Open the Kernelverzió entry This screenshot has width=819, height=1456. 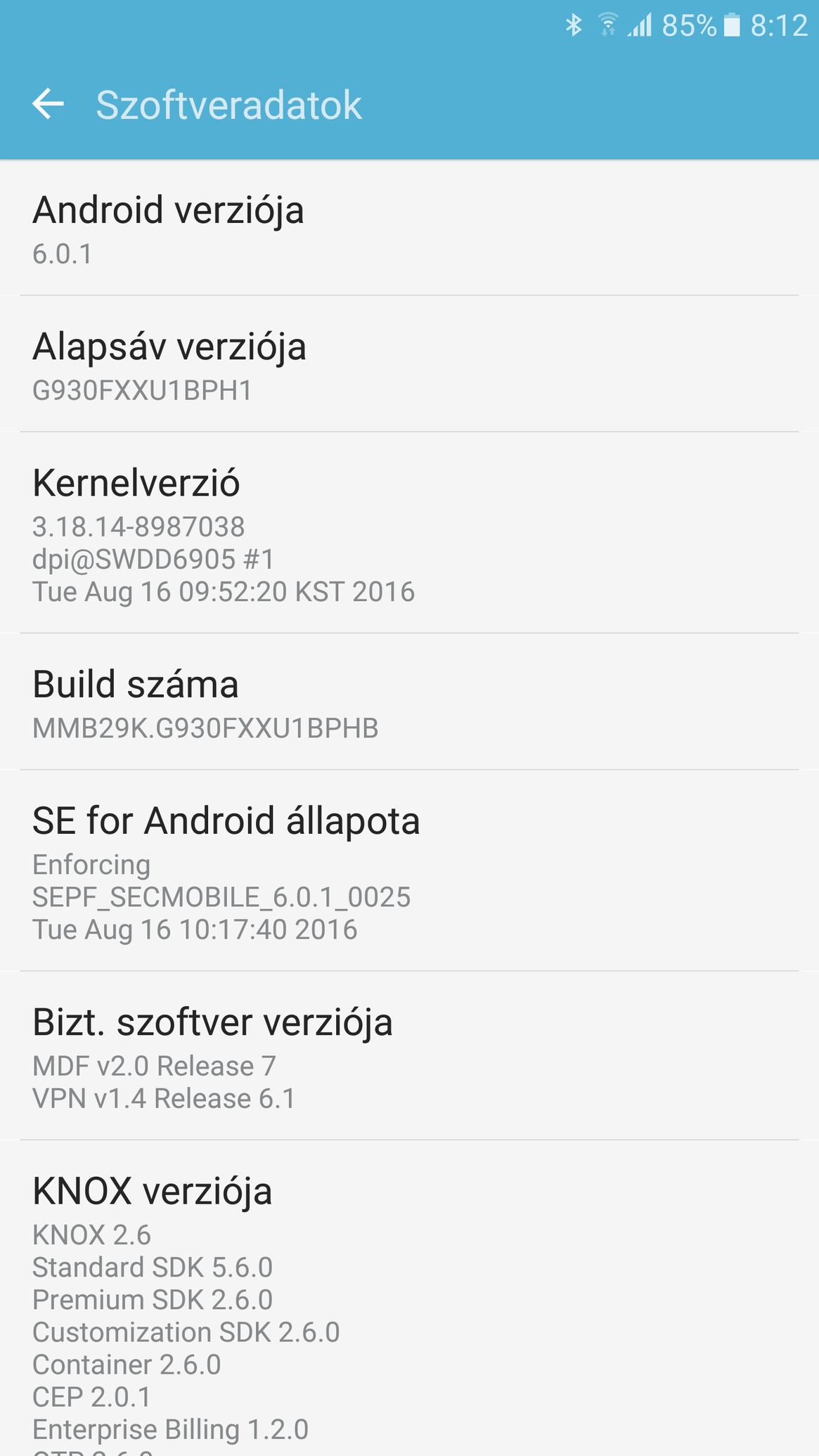pyautogui.click(x=409, y=533)
